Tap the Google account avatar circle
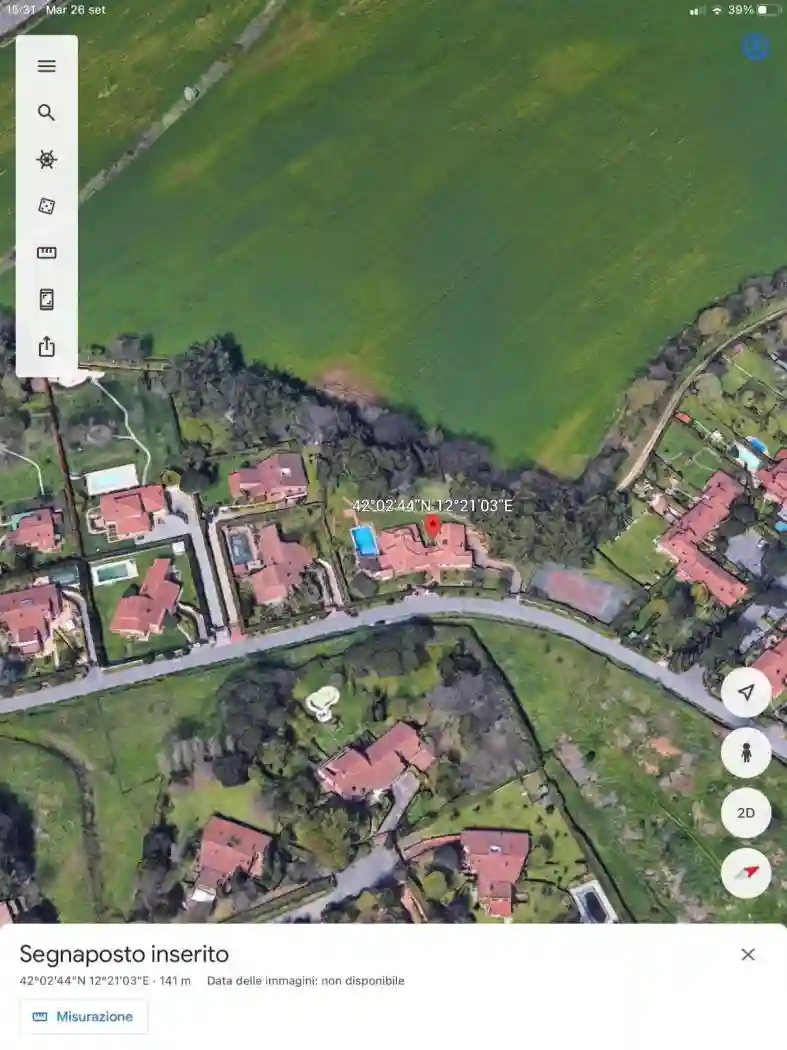Image resolution: width=787 pixels, height=1050 pixels. 757,47
